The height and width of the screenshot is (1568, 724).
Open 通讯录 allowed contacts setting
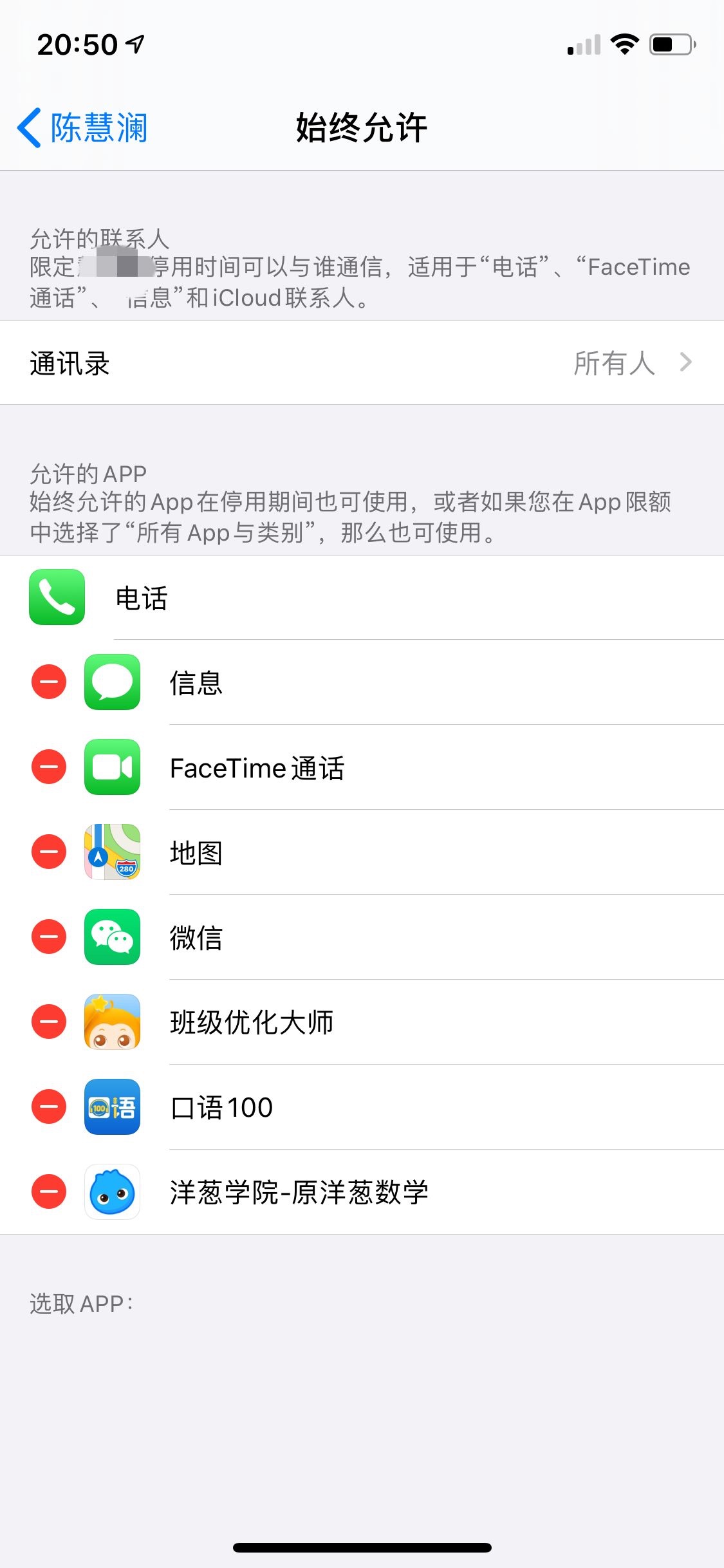362,363
